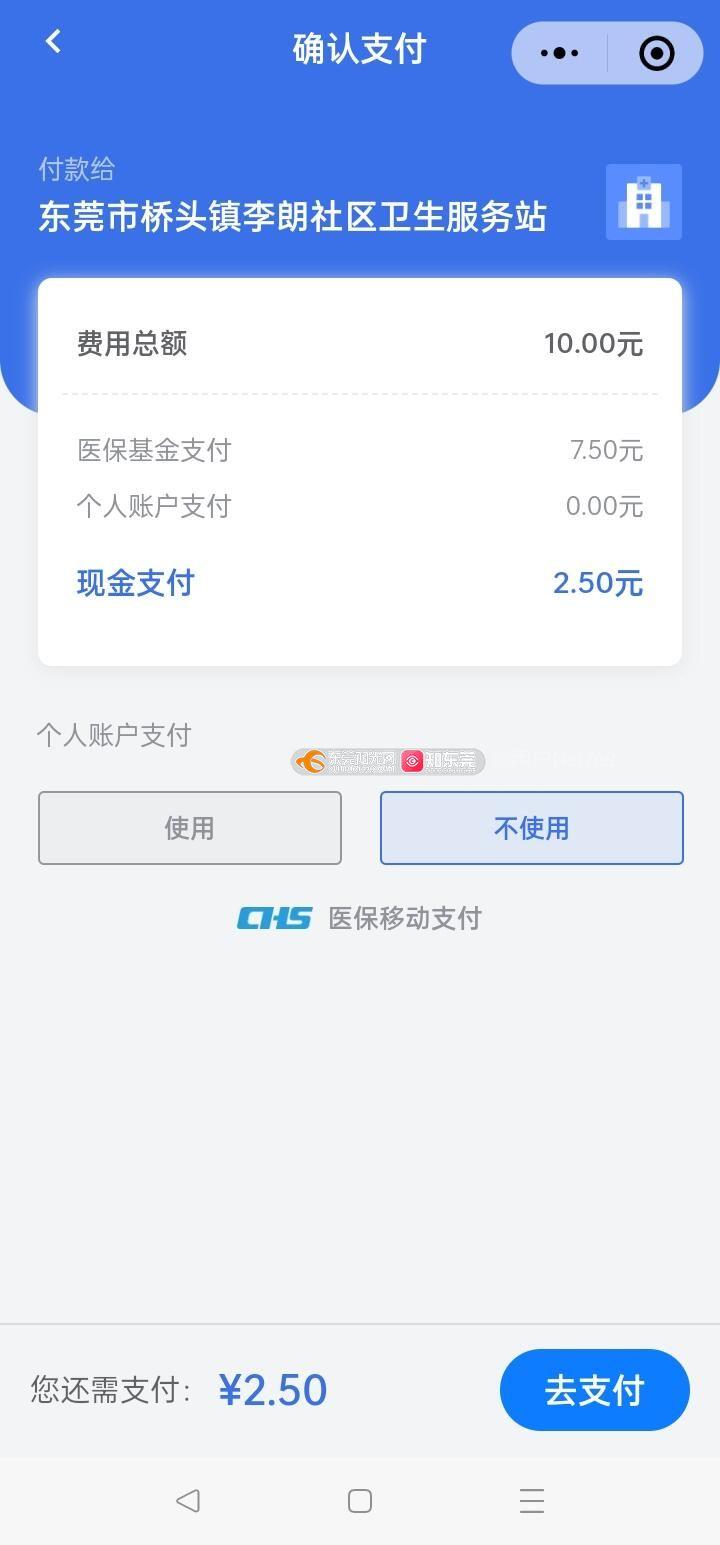Select 使用 for personal account payment
The image size is (720, 1545).
[190, 828]
